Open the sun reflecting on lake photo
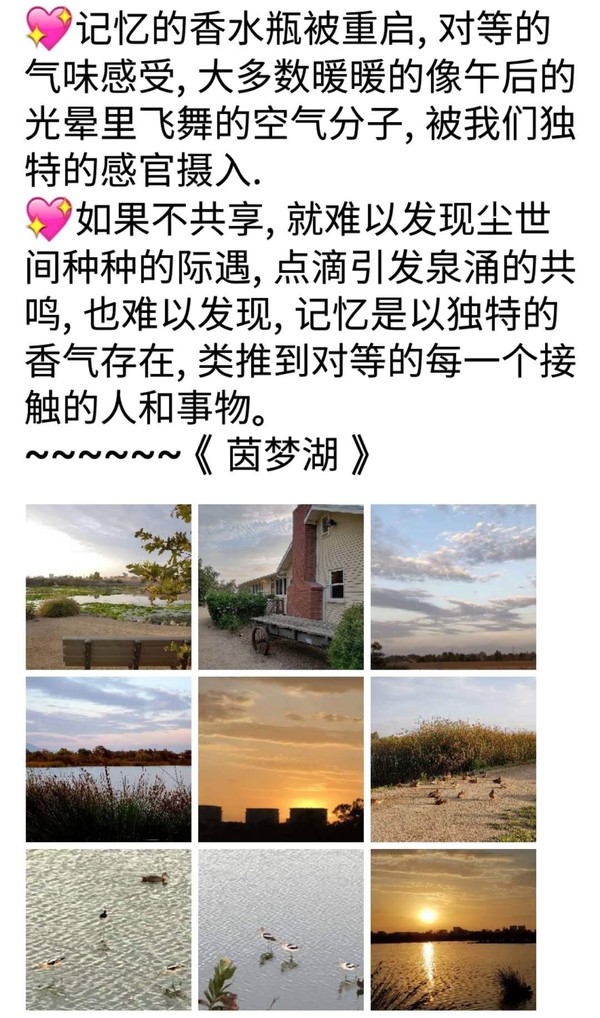Screen dimensions: 600x1018 pos(453,929)
